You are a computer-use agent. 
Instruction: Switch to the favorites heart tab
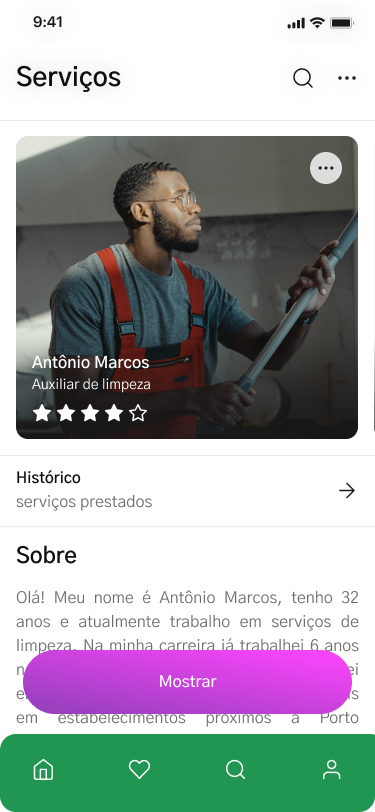tap(139, 770)
